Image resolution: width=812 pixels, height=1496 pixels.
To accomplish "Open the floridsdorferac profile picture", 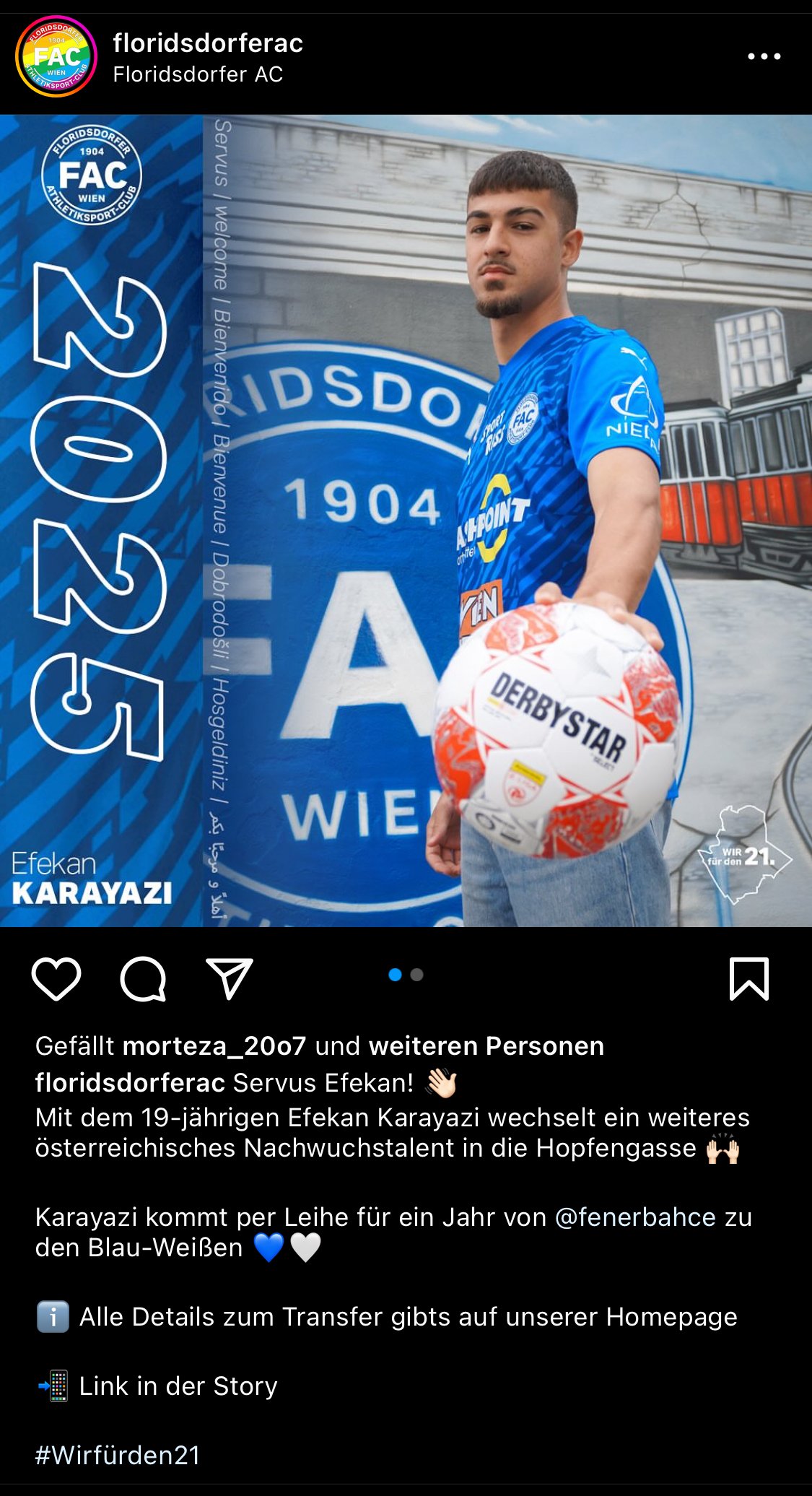I will tap(56, 56).
